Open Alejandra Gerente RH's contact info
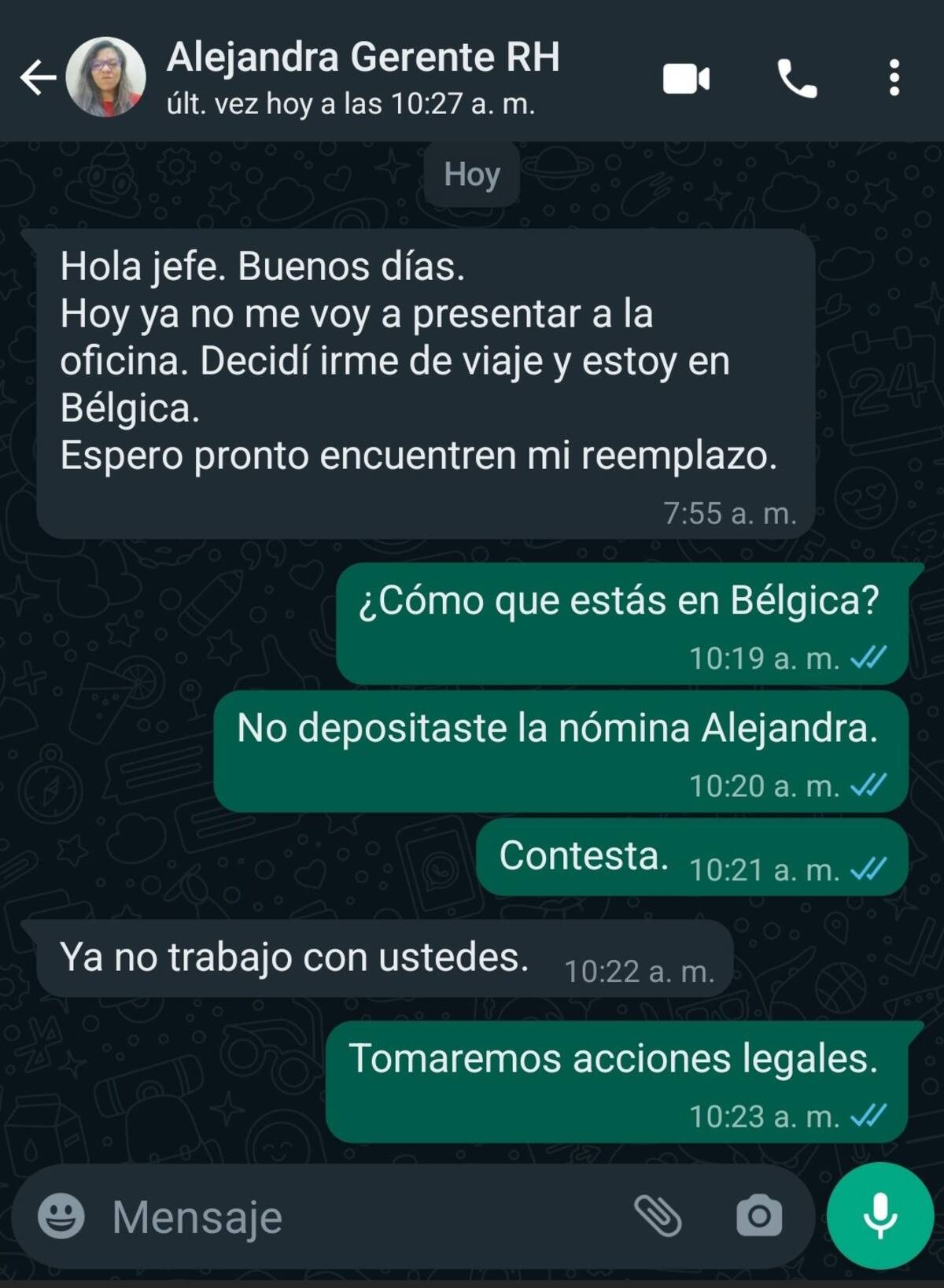The image size is (944, 1288). (362, 77)
